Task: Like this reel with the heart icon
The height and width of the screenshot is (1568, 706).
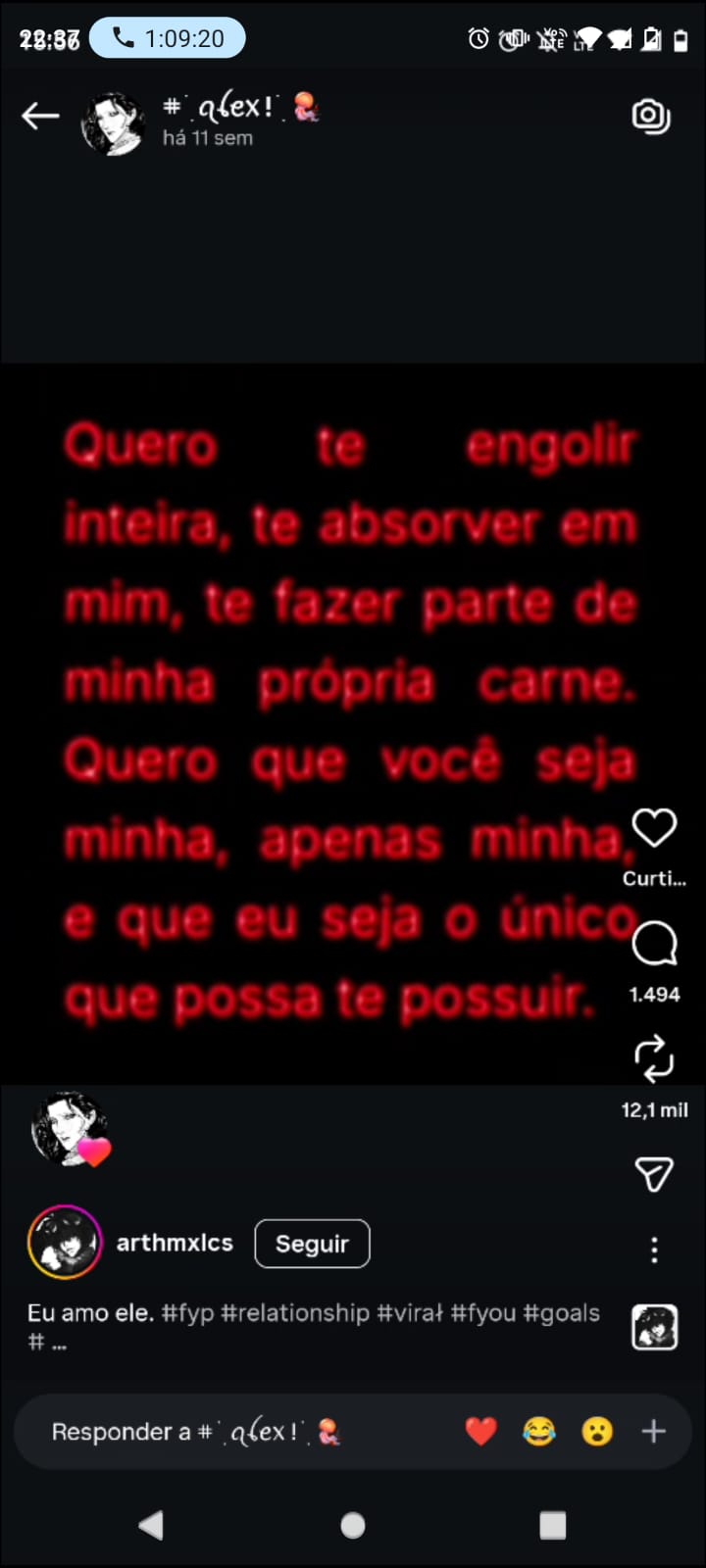Action: click(x=654, y=828)
